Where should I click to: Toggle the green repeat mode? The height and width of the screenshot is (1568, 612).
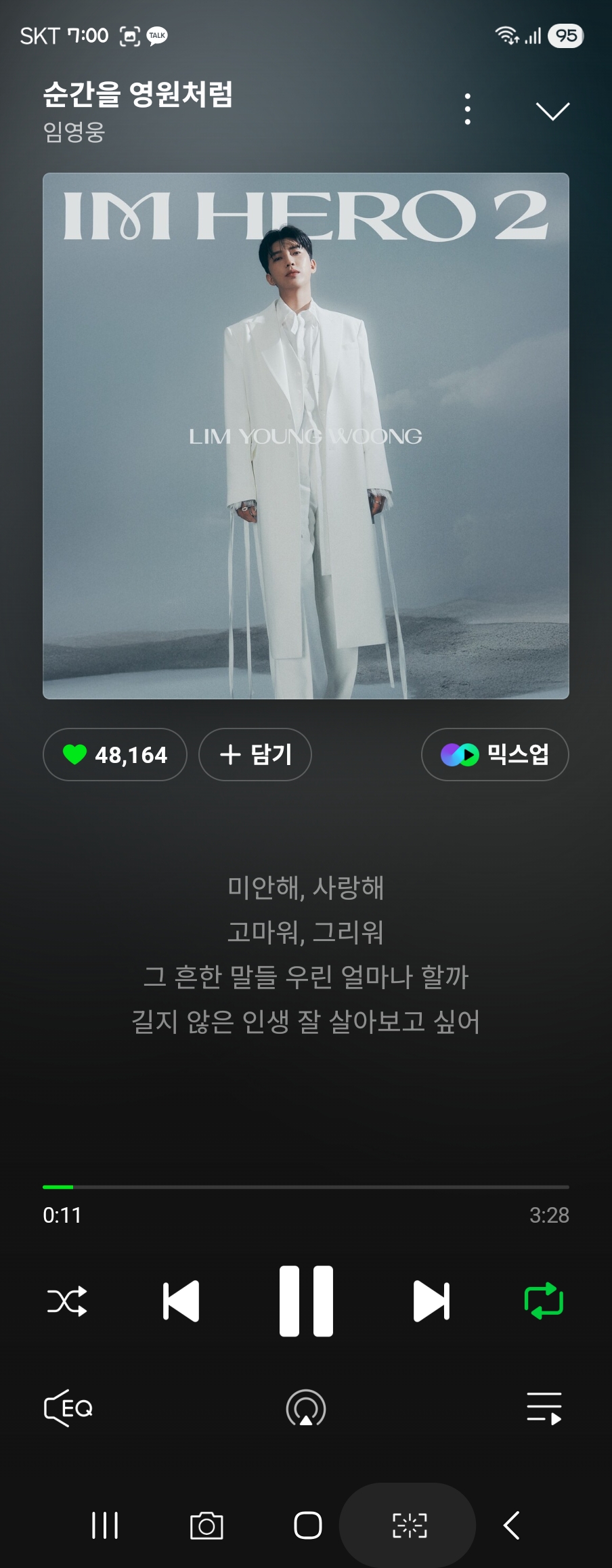tap(544, 1301)
